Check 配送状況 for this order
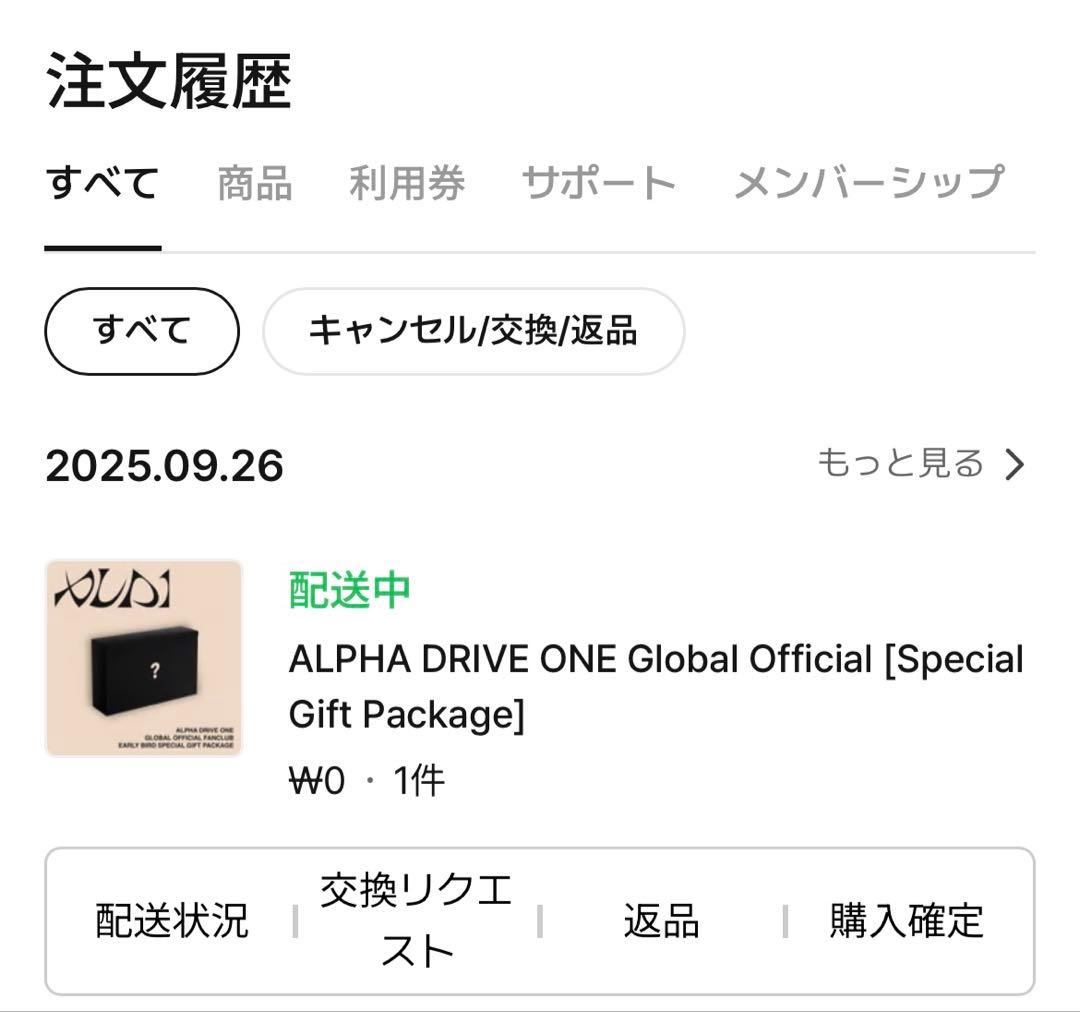The width and height of the screenshot is (1080, 1012). 171,921
